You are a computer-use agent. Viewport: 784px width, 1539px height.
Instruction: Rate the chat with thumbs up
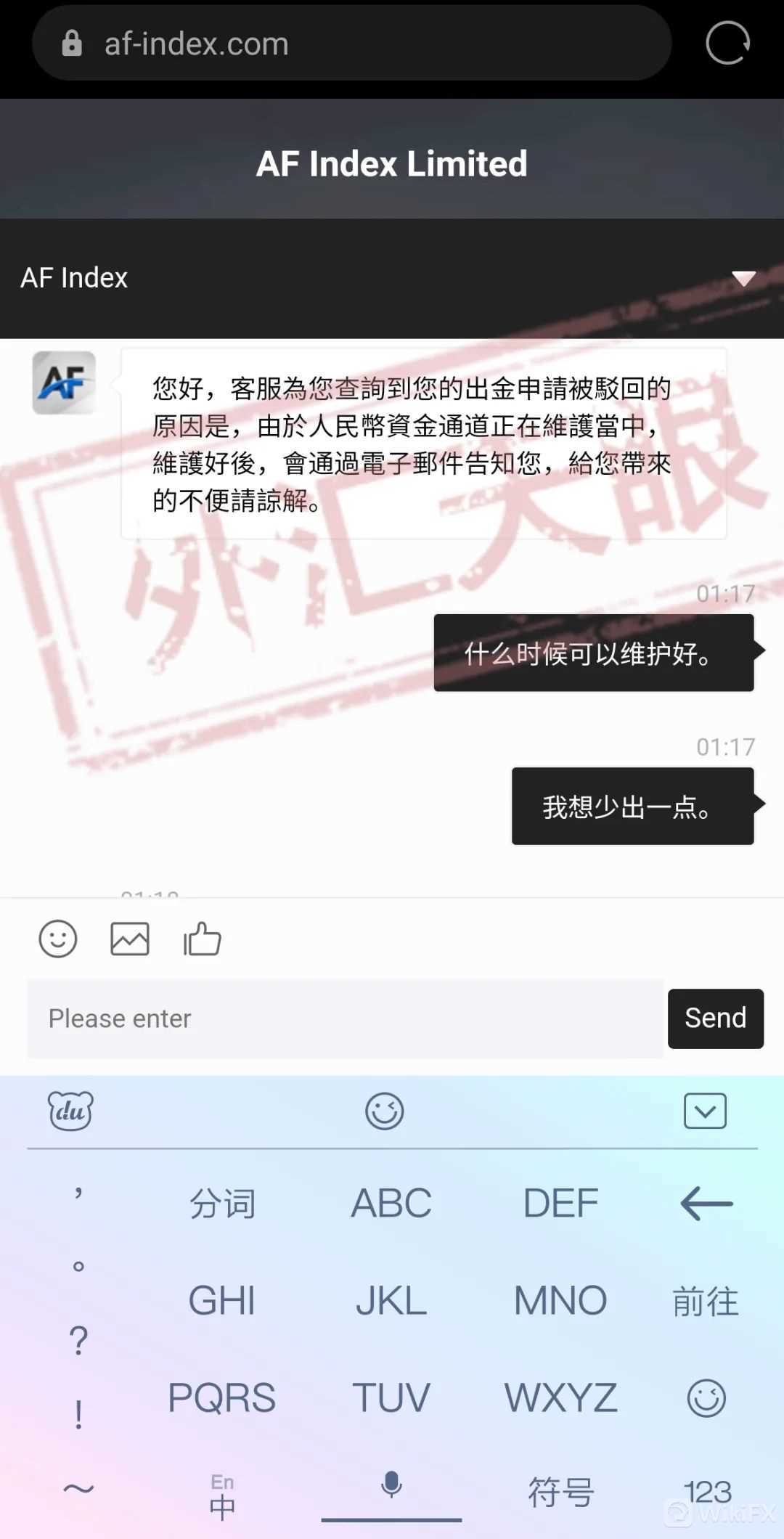pos(202,939)
